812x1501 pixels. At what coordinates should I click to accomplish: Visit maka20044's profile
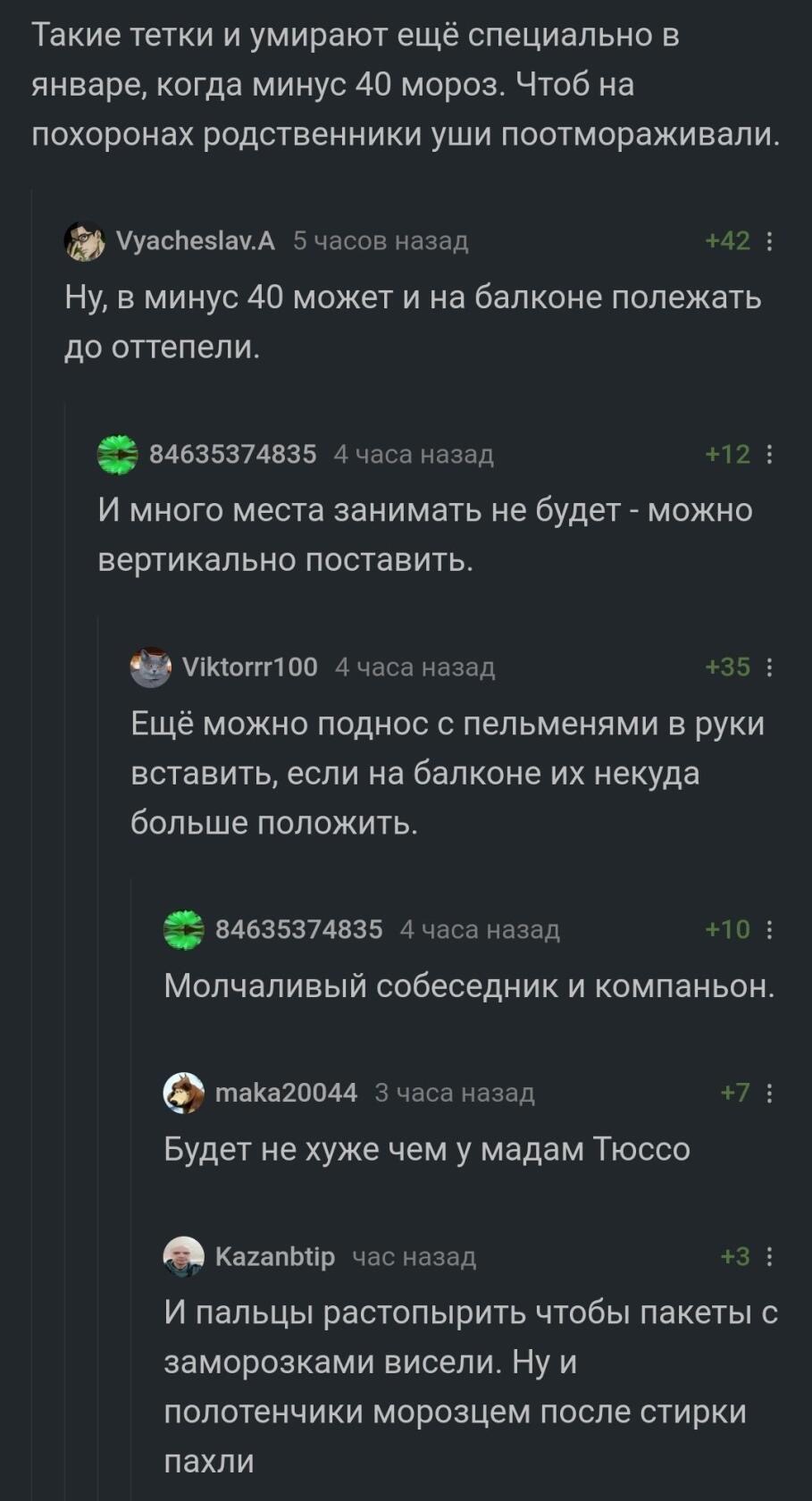coord(286,1092)
